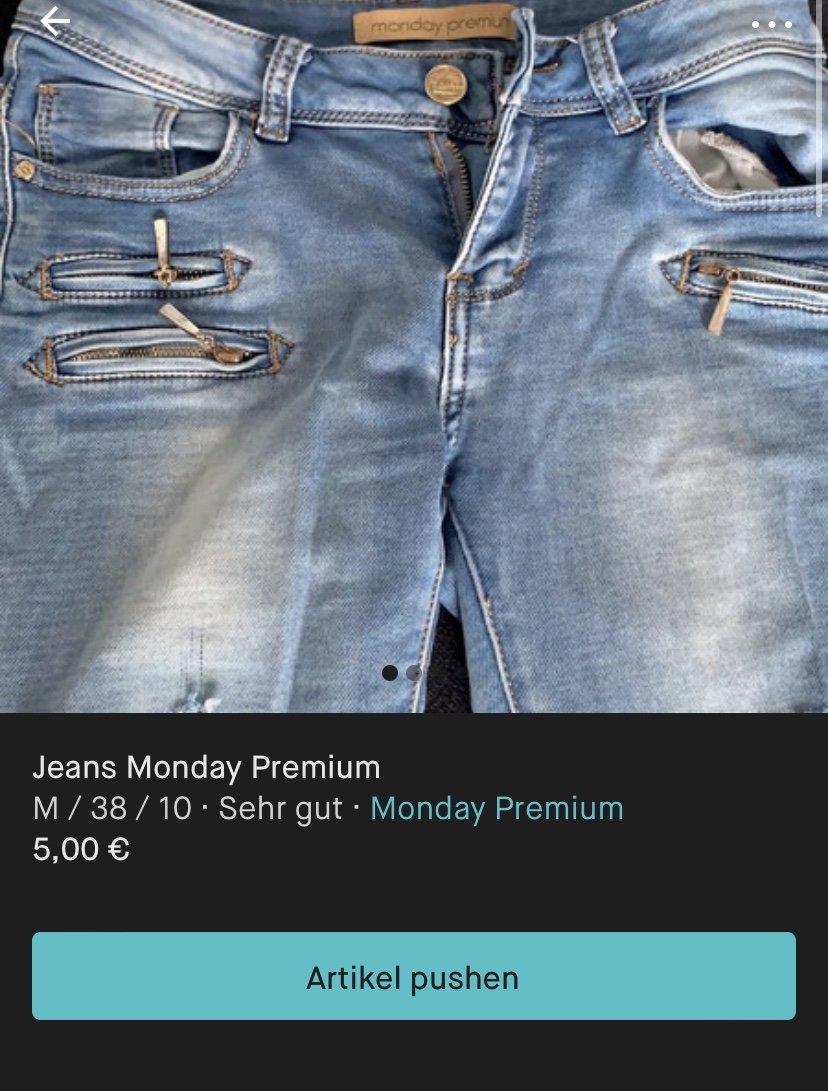Open the jeans photo in full view
Image resolution: width=828 pixels, height=1091 pixels.
click(x=414, y=380)
